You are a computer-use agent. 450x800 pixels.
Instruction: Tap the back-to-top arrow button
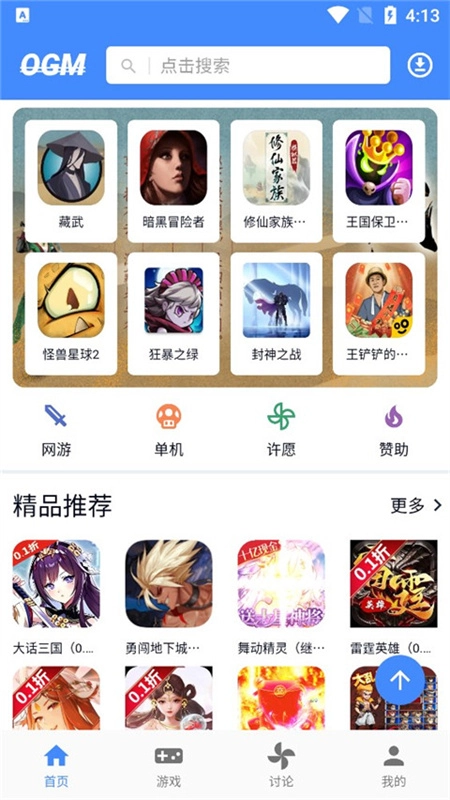(400, 680)
